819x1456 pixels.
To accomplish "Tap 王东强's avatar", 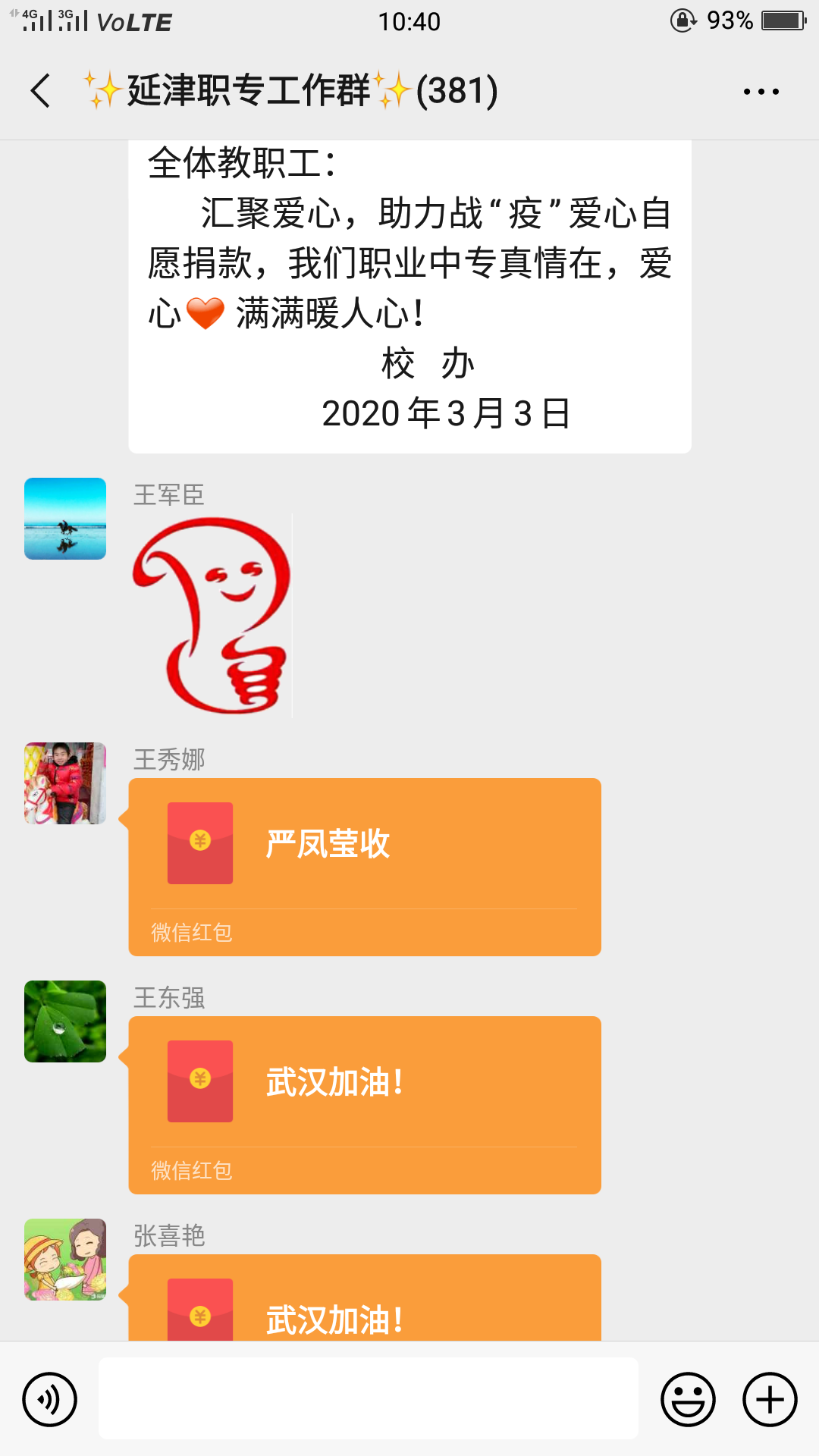I will tap(65, 1021).
